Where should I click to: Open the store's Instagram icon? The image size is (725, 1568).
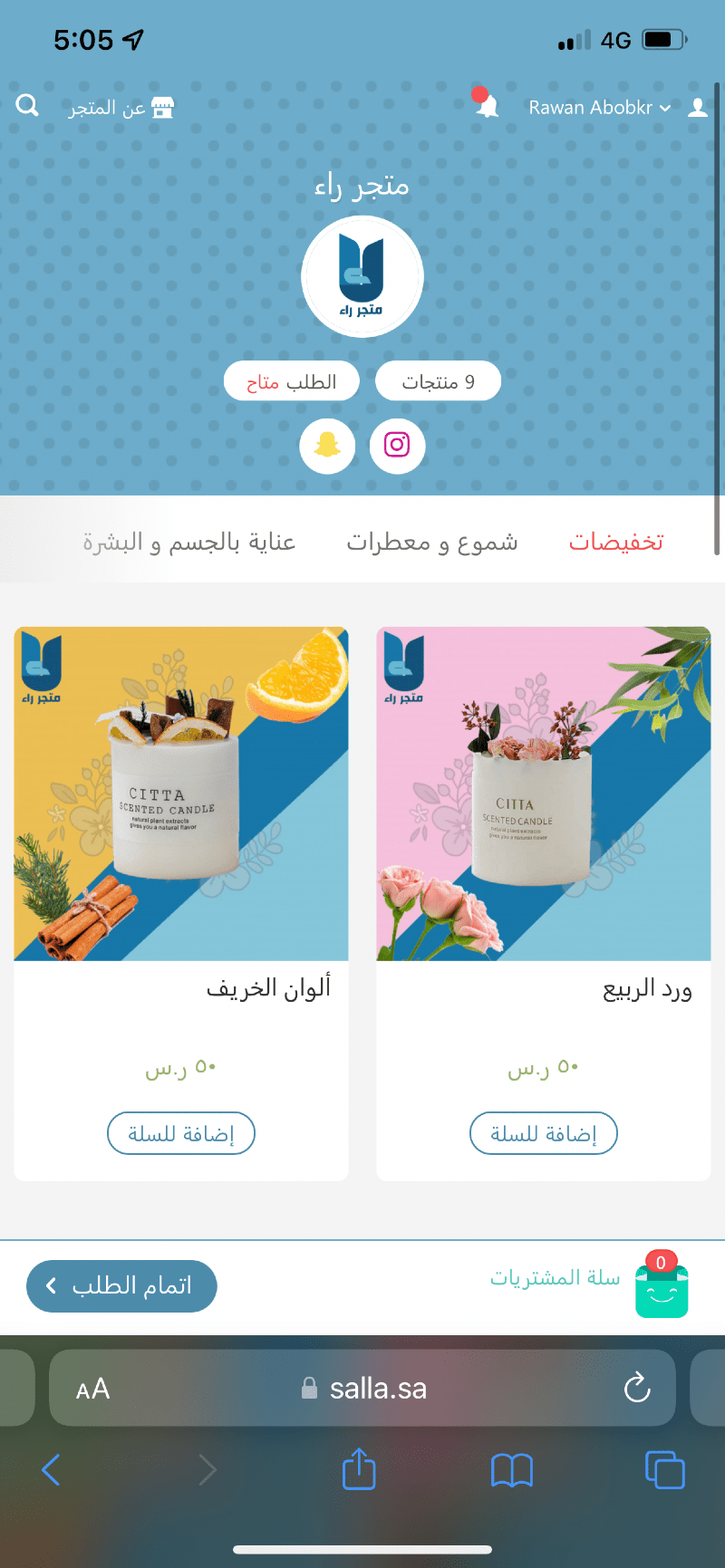(398, 447)
